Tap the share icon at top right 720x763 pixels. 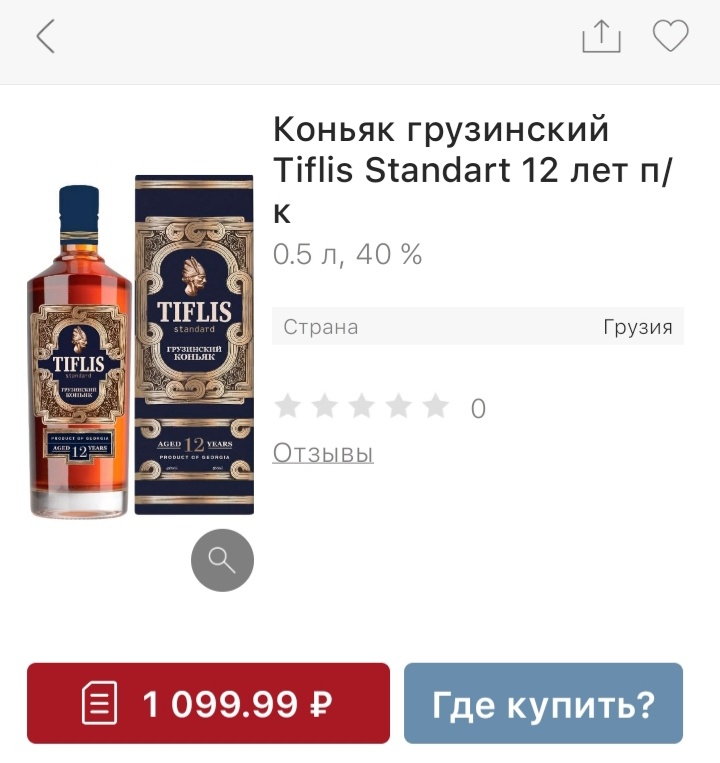pyautogui.click(x=601, y=35)
